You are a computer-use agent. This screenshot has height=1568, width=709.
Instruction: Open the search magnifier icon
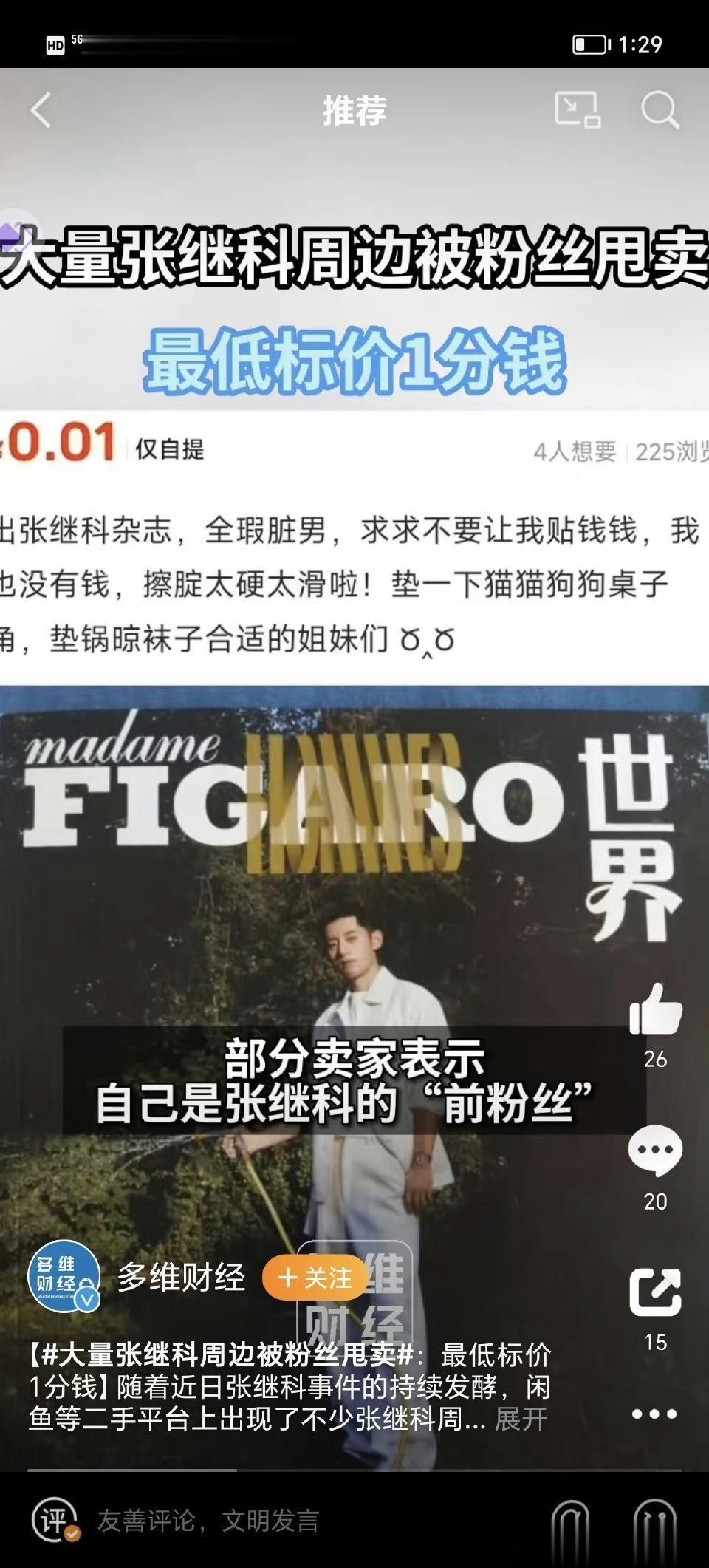coord(659,111)
